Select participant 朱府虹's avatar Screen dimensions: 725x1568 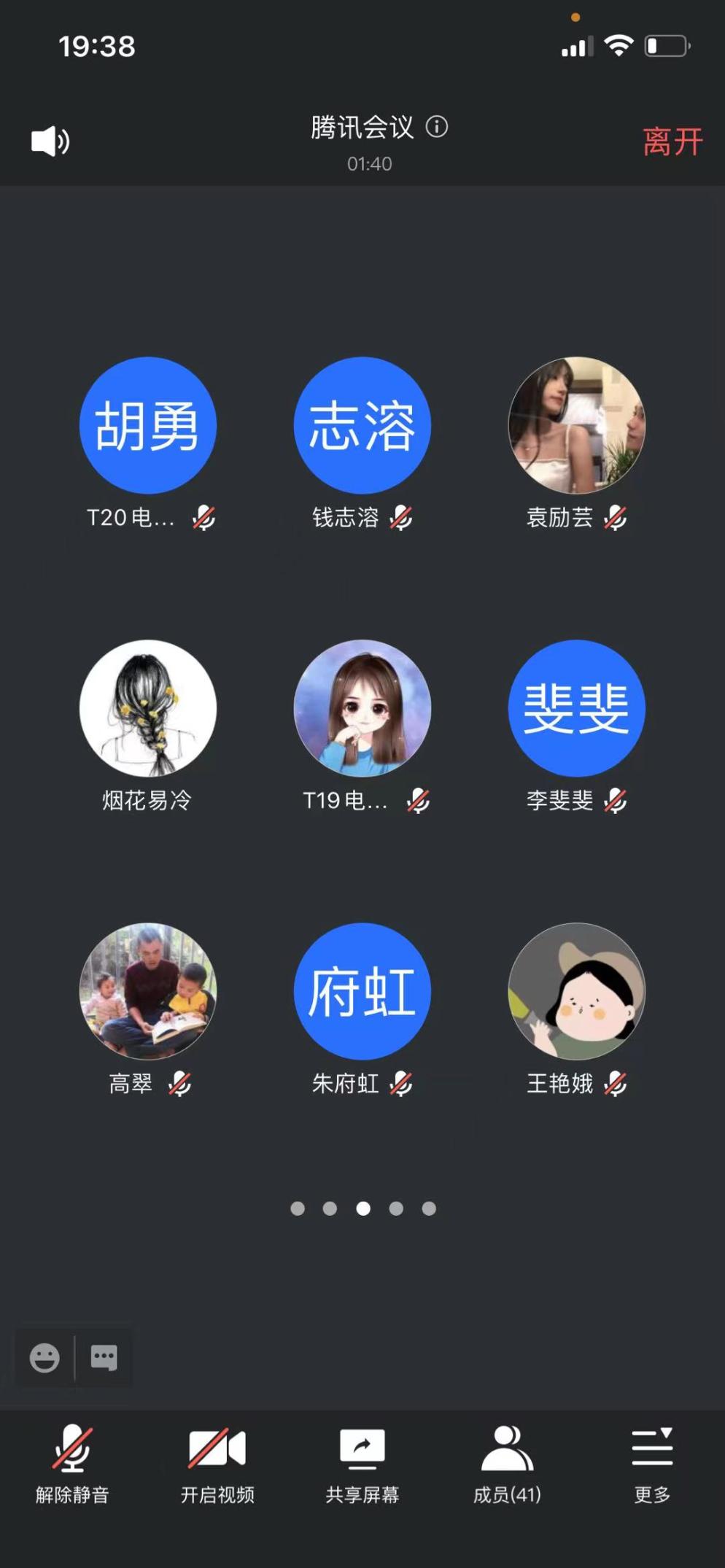pyautogui.click(x=362, y=991)
